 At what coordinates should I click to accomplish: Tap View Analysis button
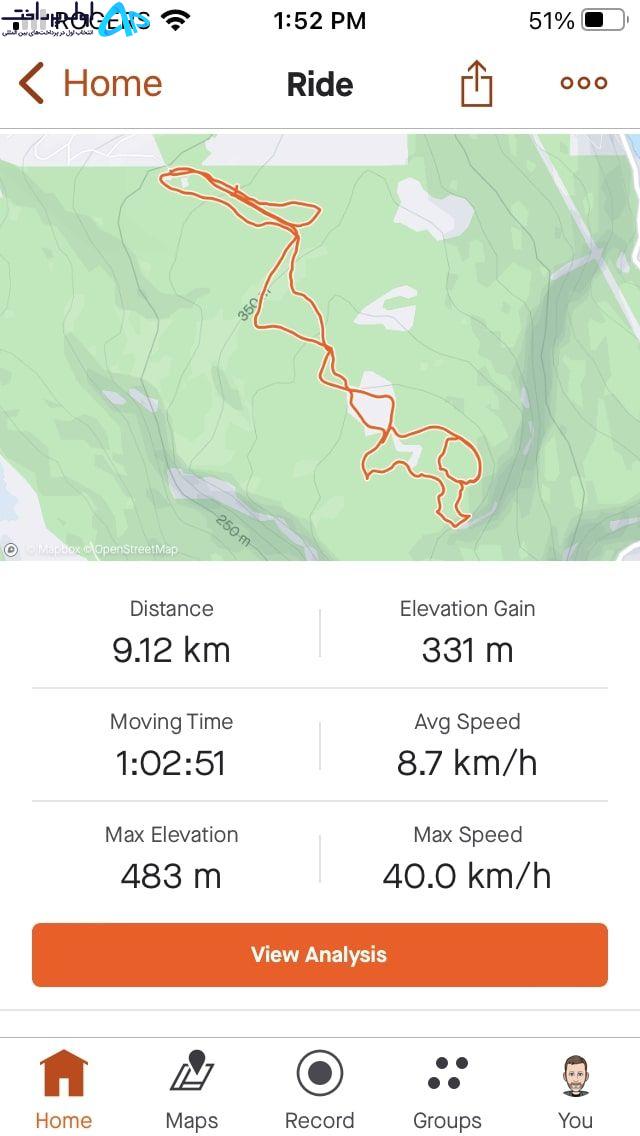(x=320, y=954)
